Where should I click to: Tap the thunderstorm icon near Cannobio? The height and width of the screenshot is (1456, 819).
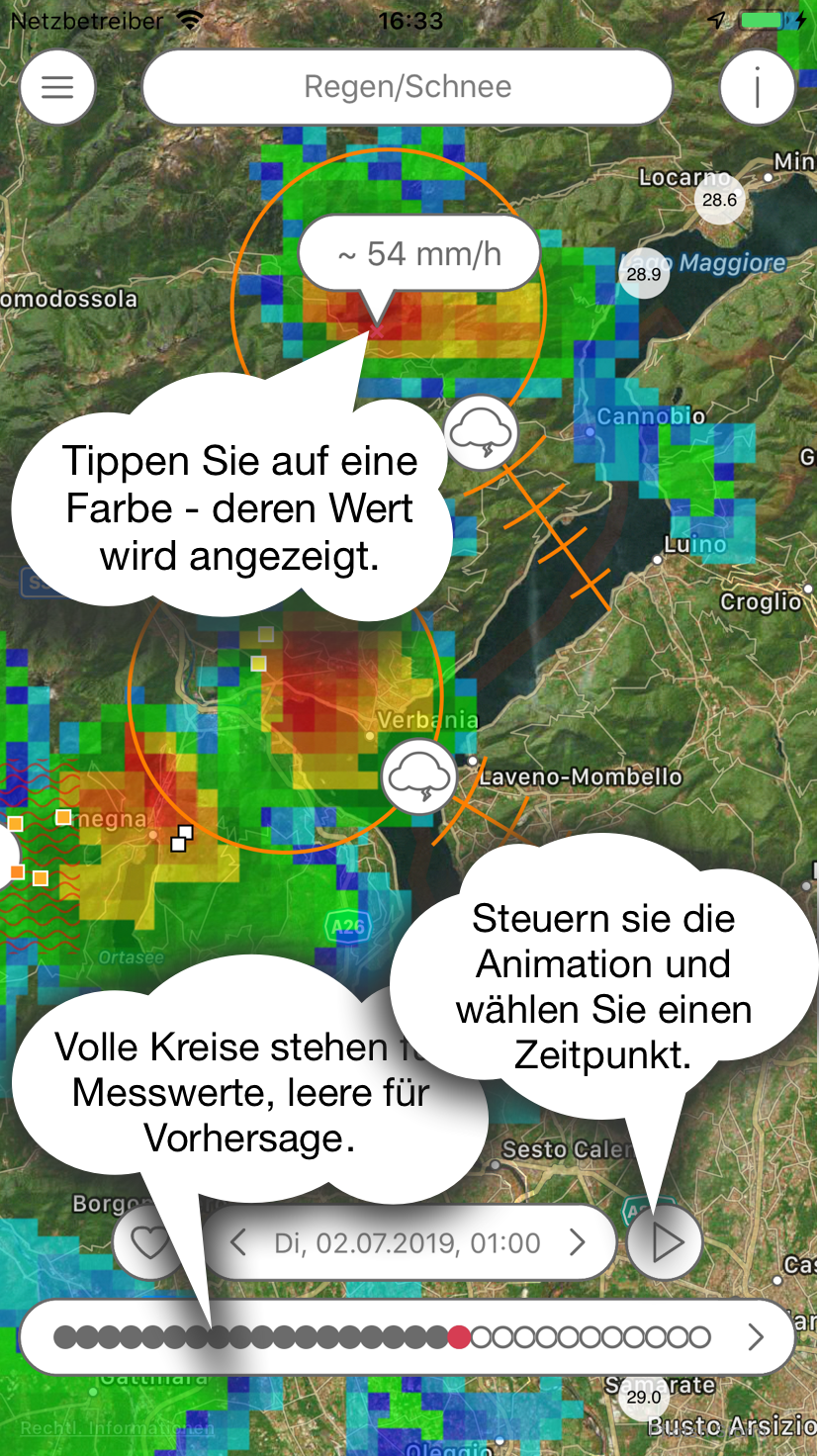click(x=481, y=433)
